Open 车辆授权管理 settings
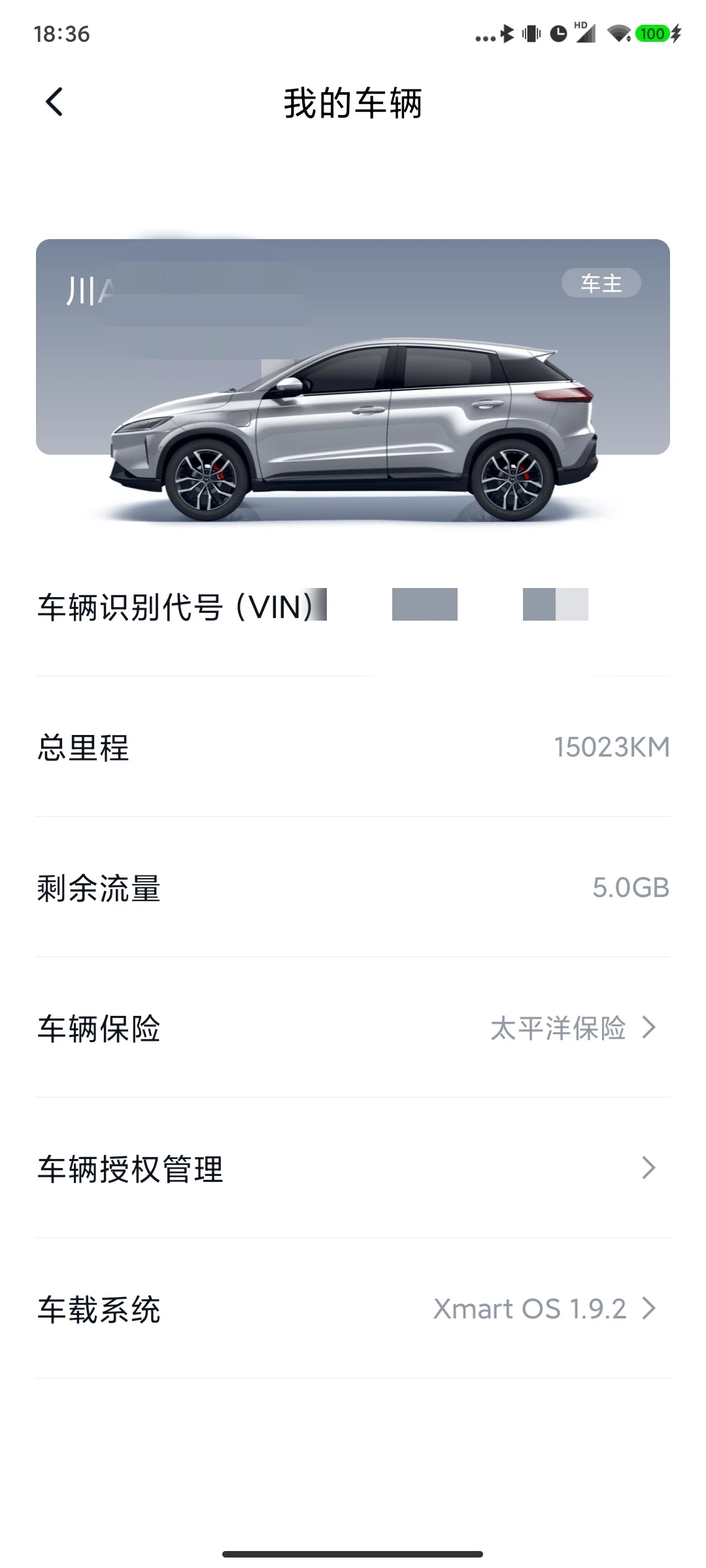706x1568 pixels. pyautogui.click(x=353, y=1168)
